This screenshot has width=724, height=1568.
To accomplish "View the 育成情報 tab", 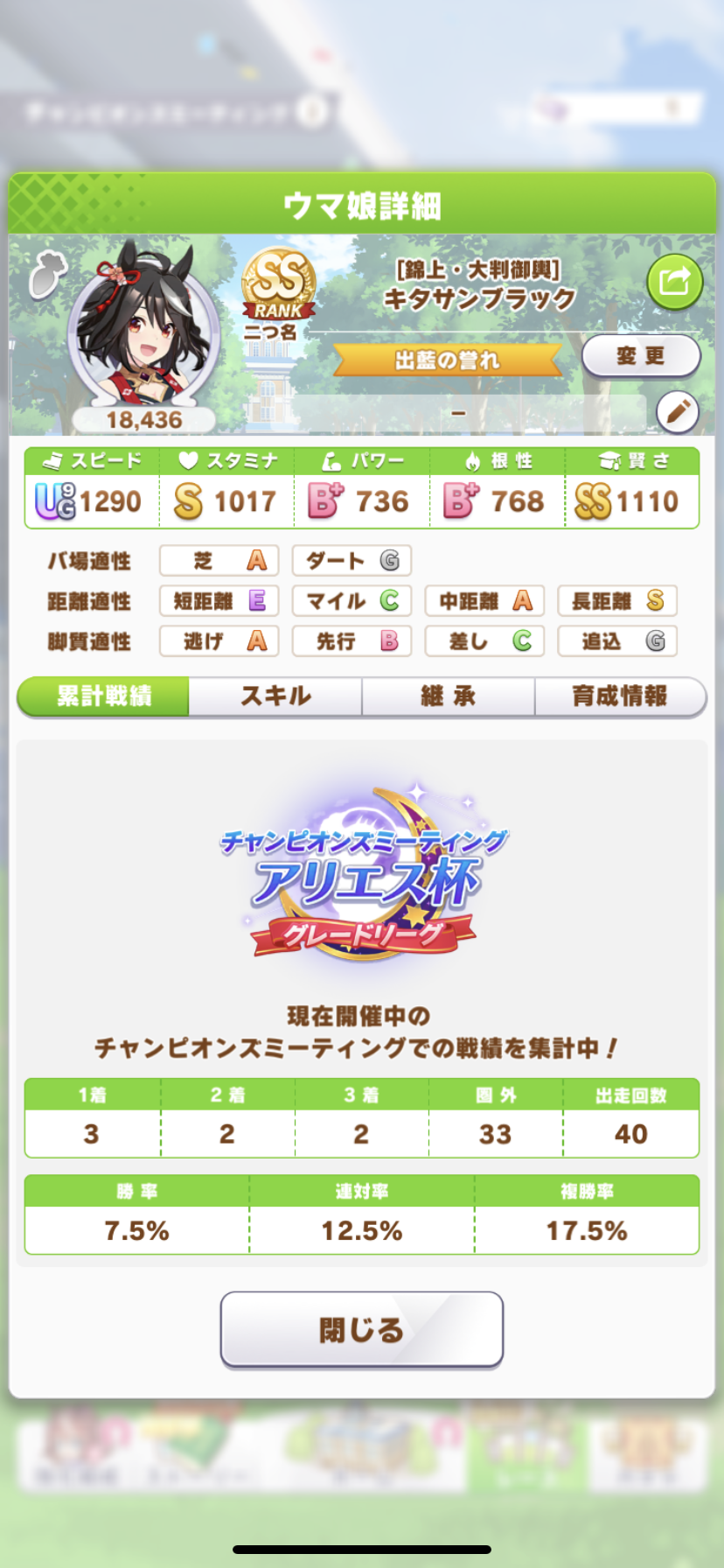I will (x=619, y=696).
